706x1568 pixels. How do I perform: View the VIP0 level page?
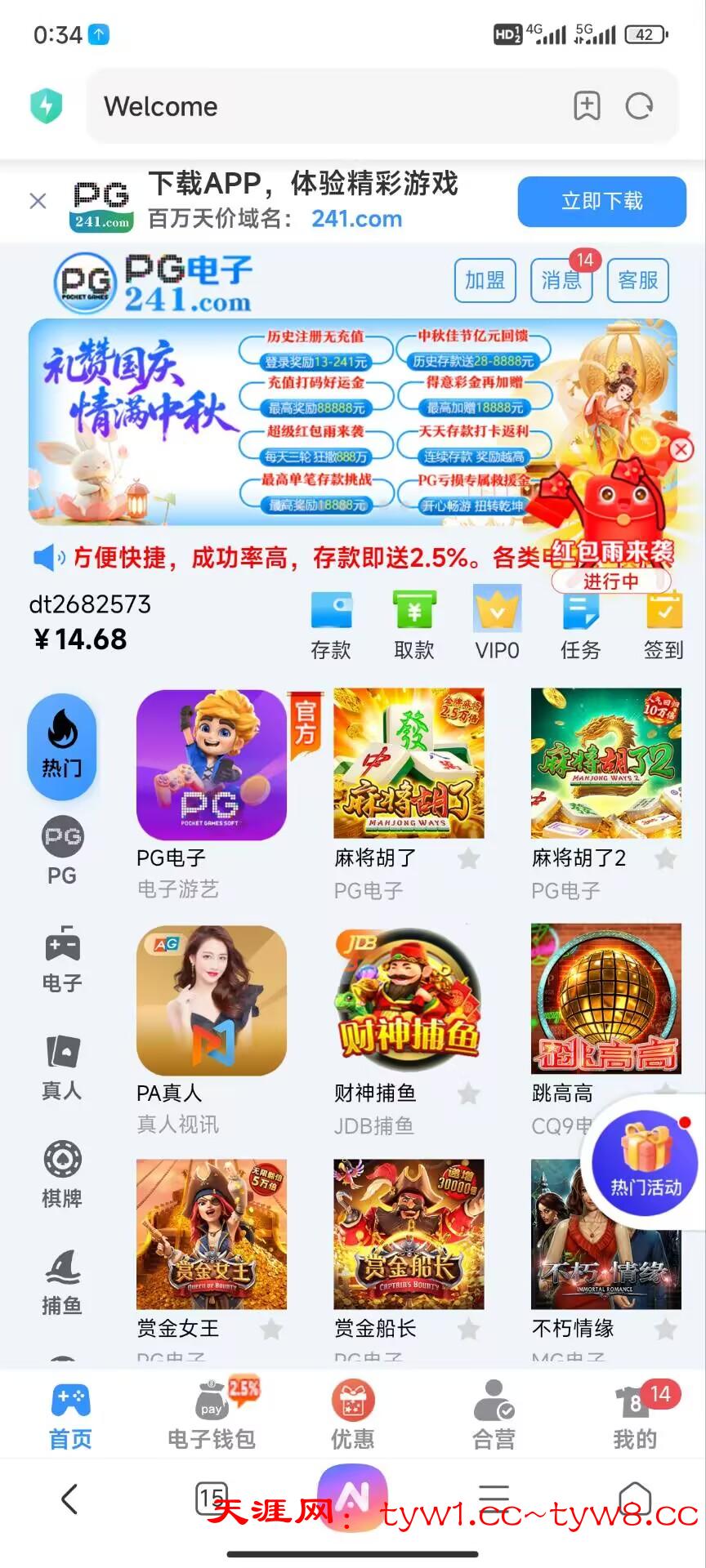click(x=497, y=625)
